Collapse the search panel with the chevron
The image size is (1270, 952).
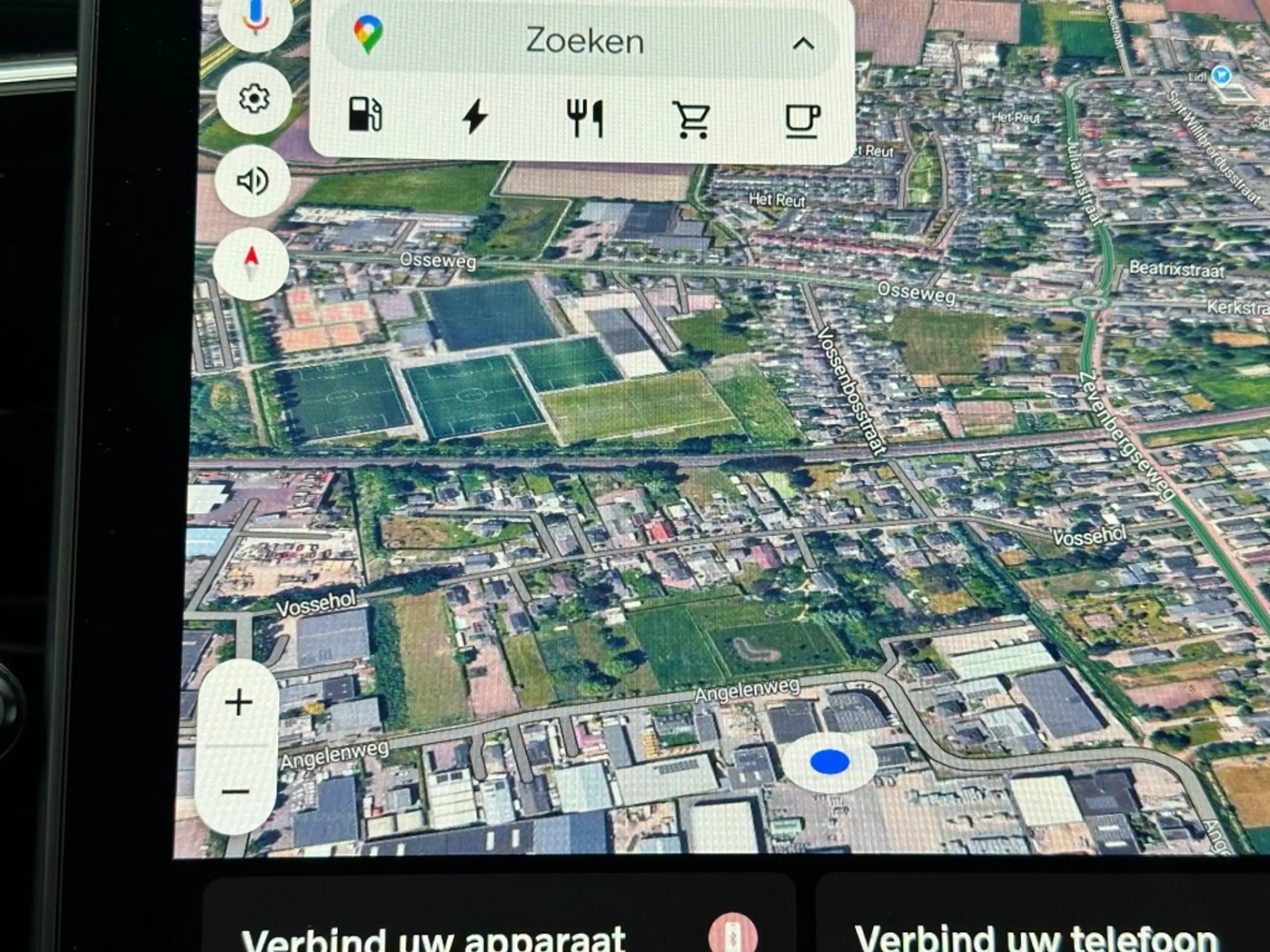(x=803, y=44)
